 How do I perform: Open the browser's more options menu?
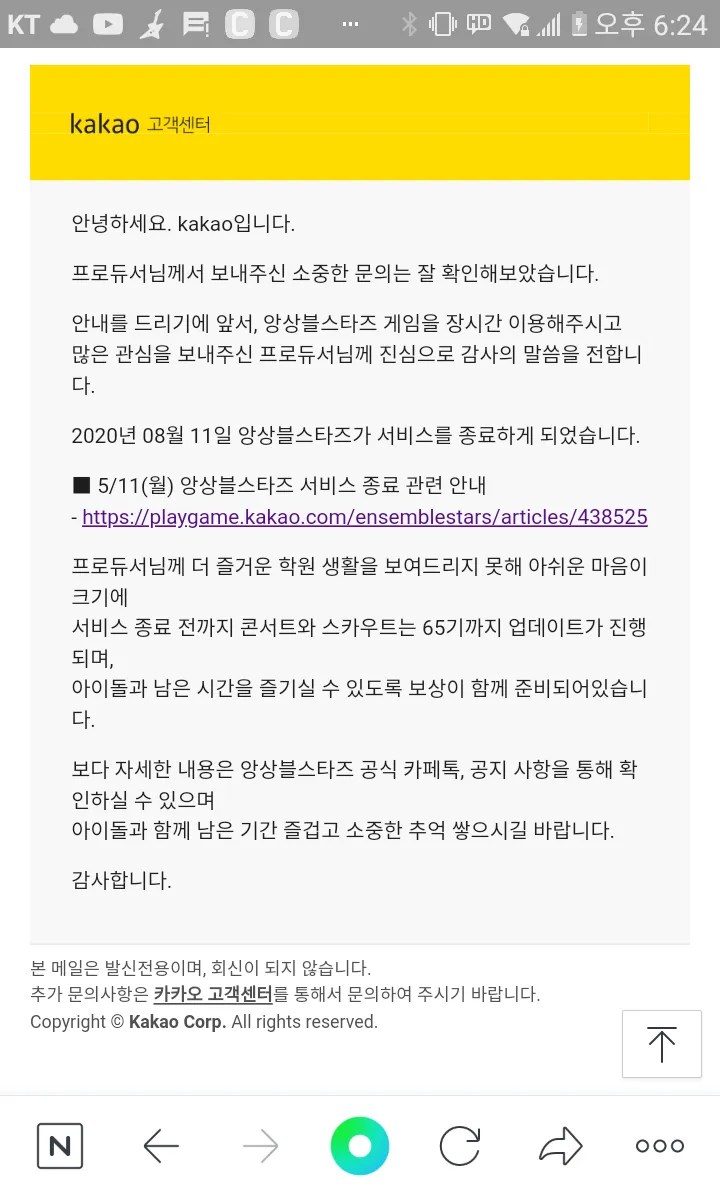coord(660,1146)
